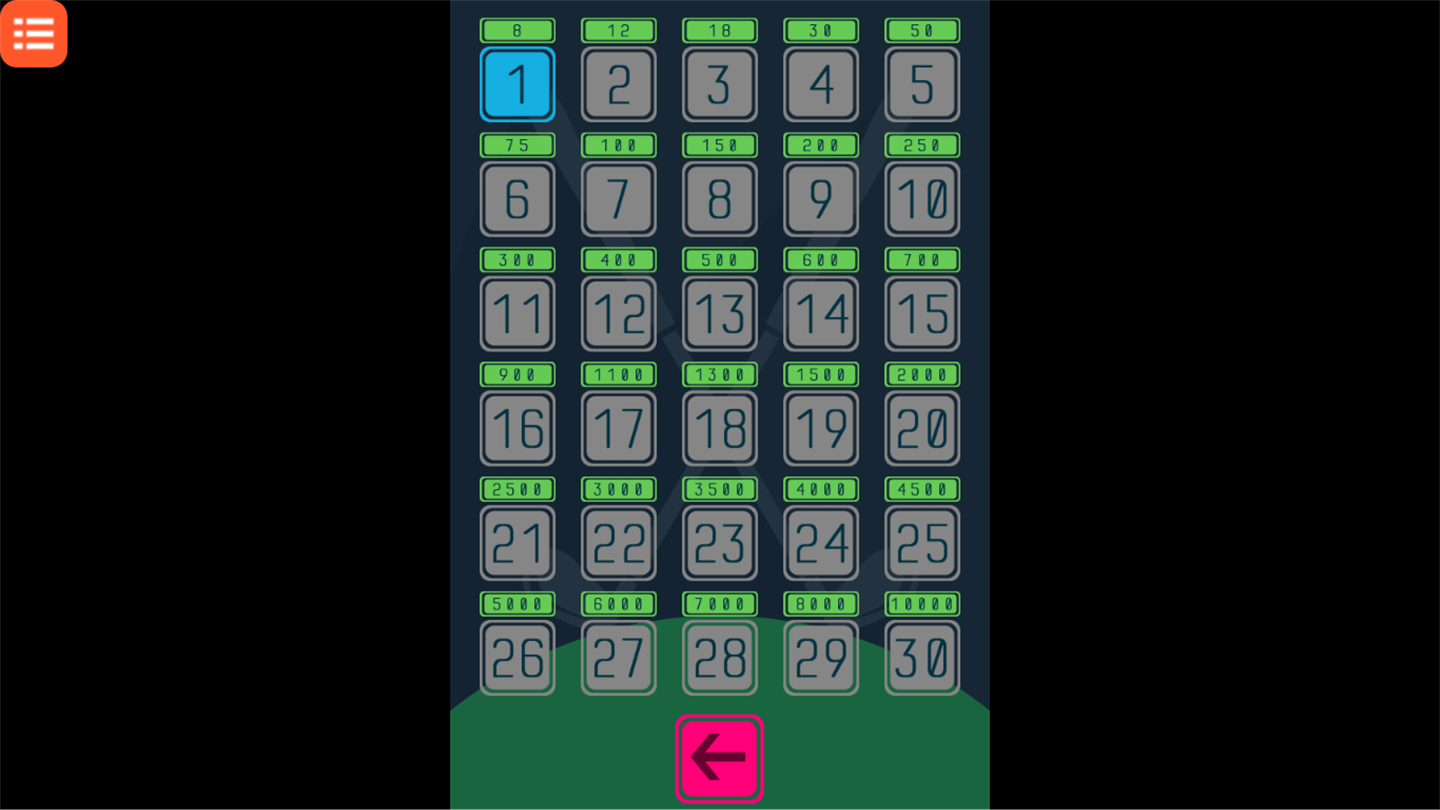
Task: Choose level 30
Action: pos(922,658)
